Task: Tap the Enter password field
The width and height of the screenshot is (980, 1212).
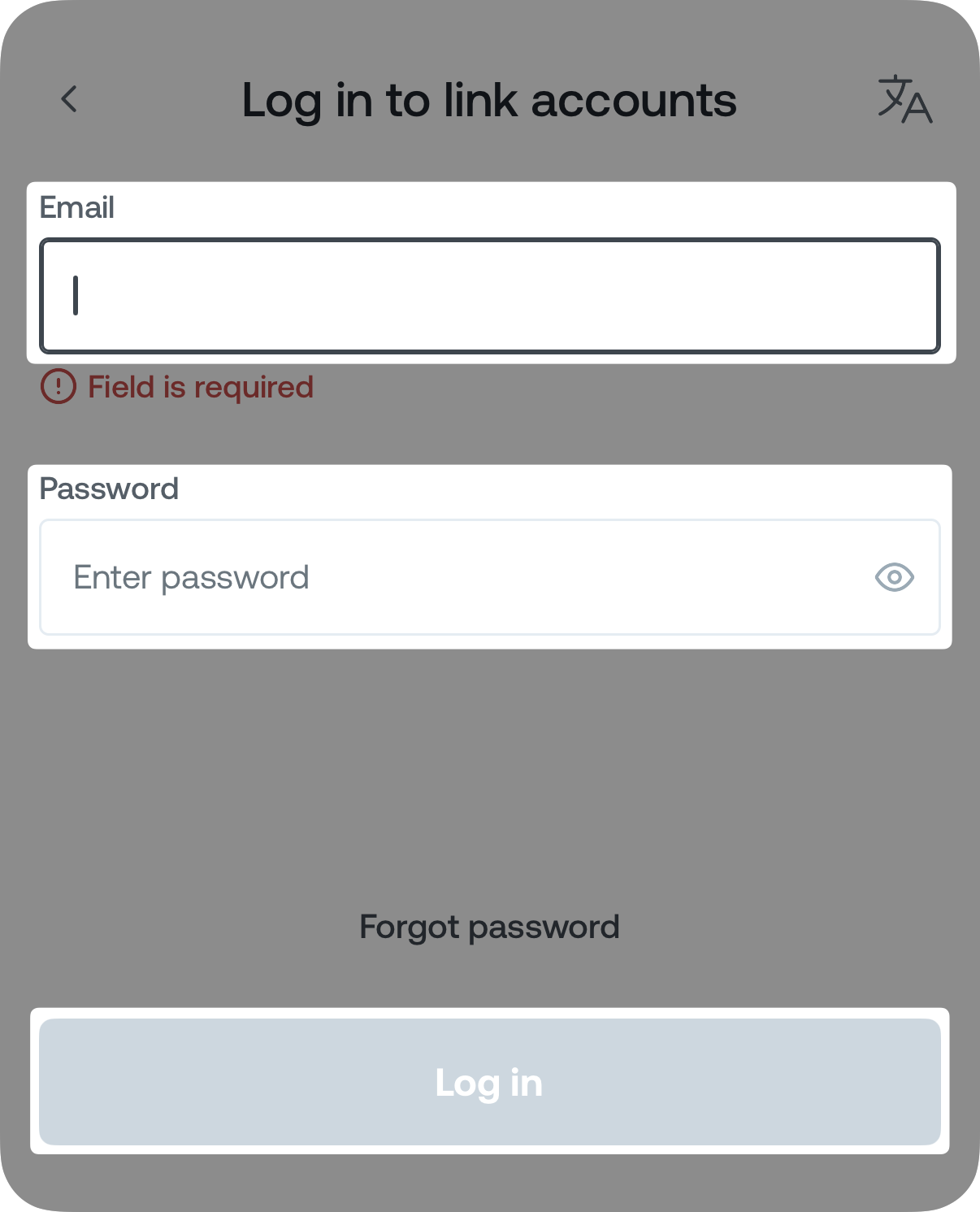Action: 455,577
